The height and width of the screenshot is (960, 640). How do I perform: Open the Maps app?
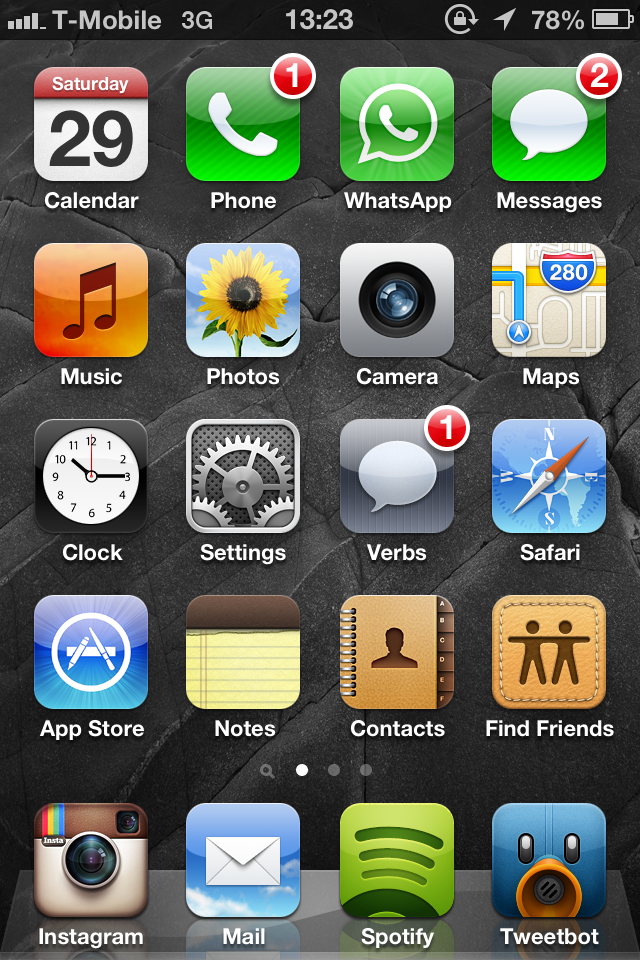549,300
